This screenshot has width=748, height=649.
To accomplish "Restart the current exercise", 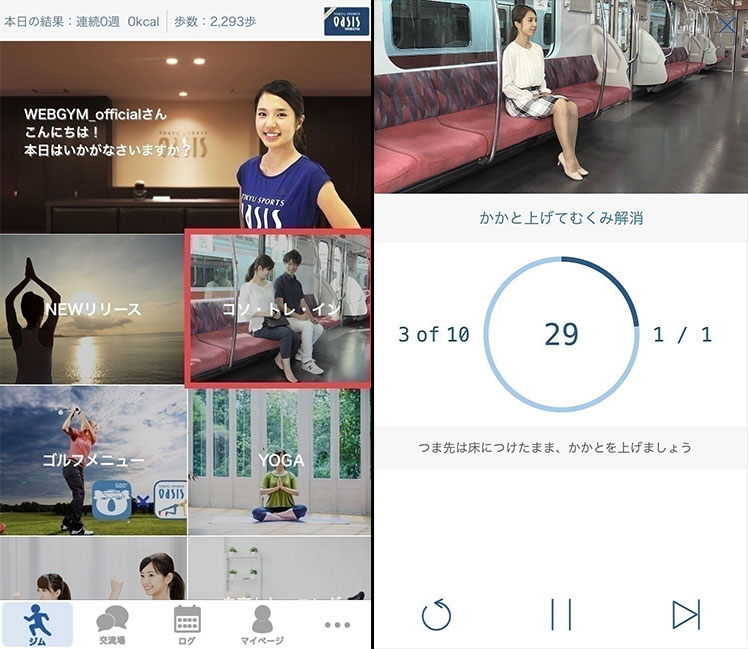I will tap(436, 614).
